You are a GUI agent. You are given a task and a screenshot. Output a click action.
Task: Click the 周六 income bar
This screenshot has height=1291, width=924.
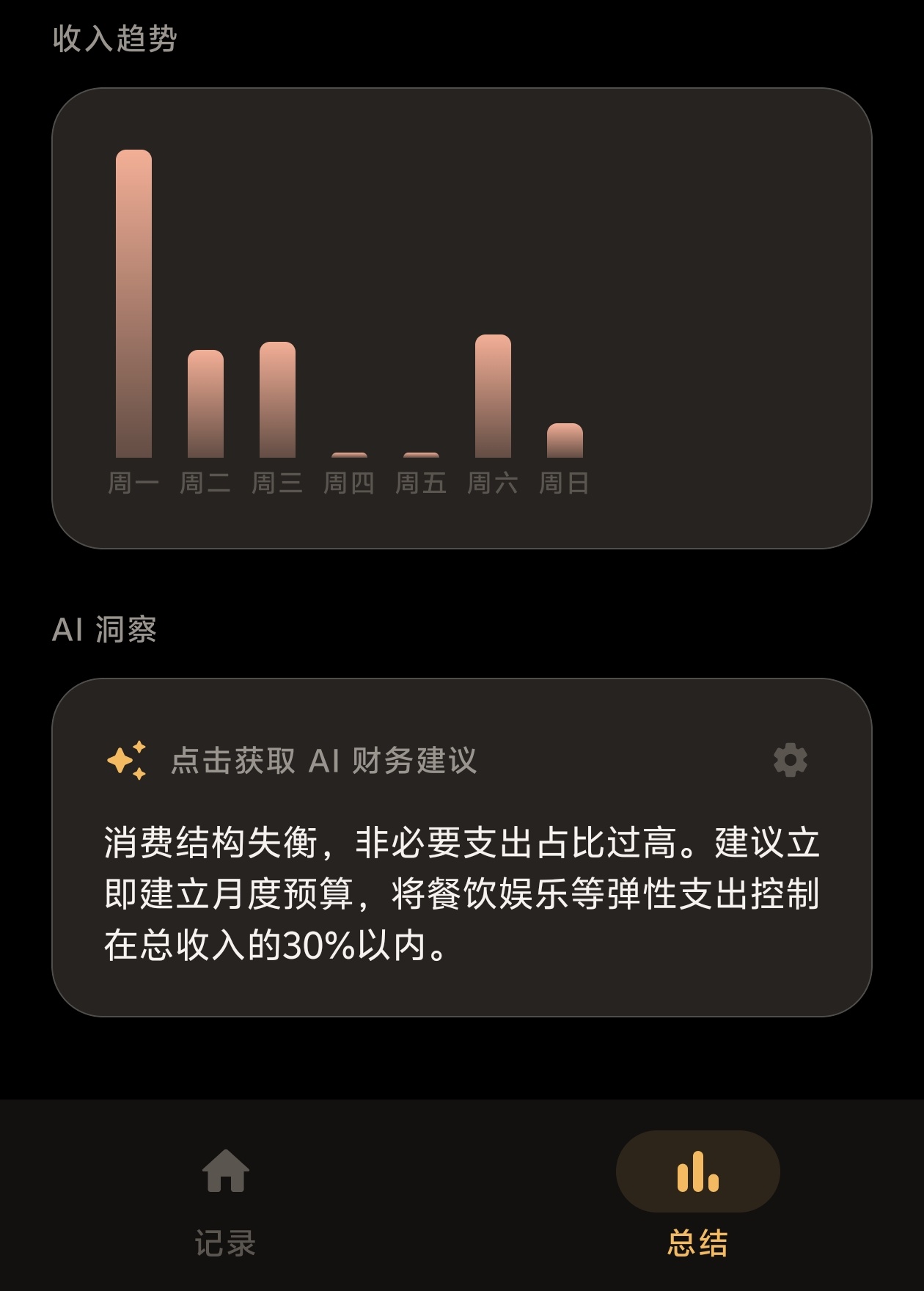[x=493, y=396]
